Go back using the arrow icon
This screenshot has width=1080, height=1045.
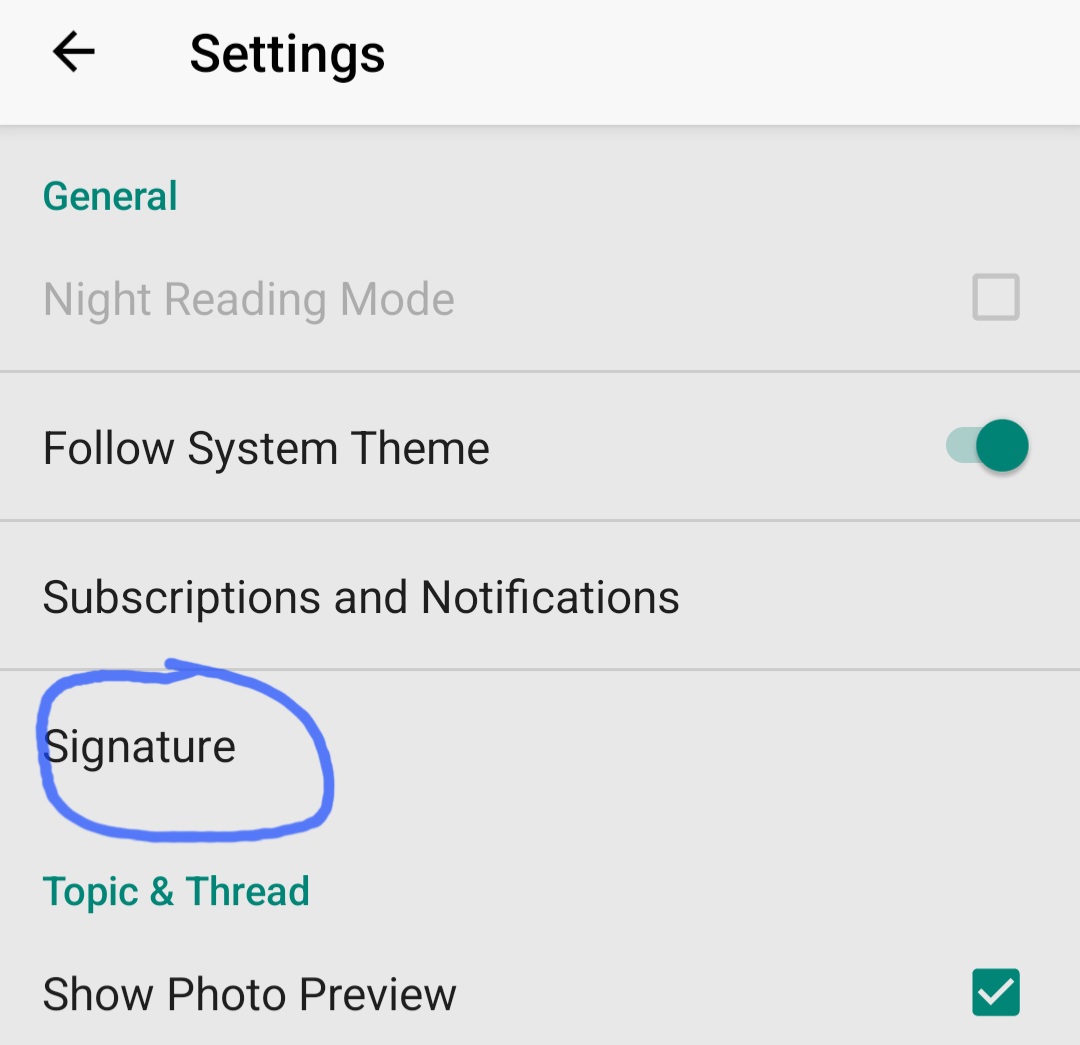click(x=73, y=52)
